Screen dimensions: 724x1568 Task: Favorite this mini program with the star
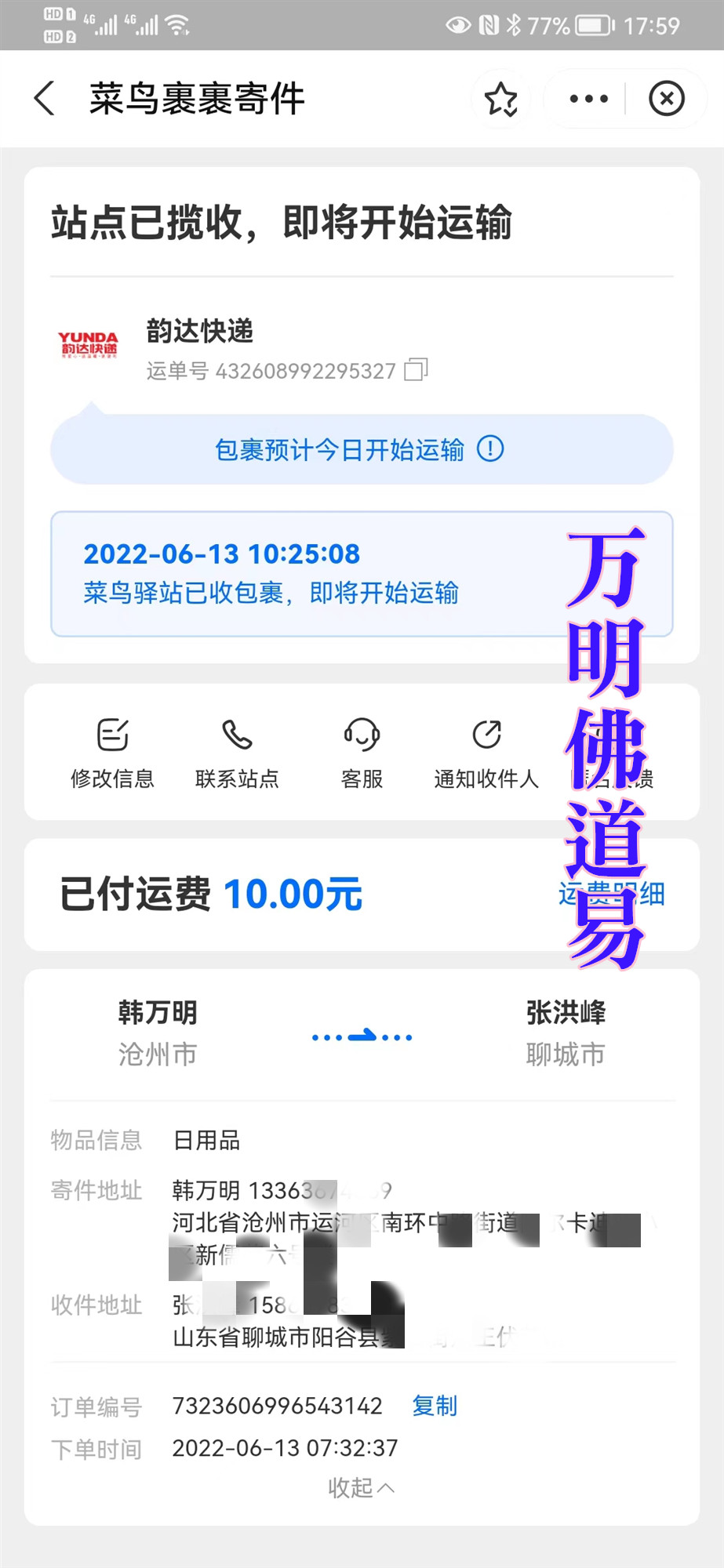501,100
